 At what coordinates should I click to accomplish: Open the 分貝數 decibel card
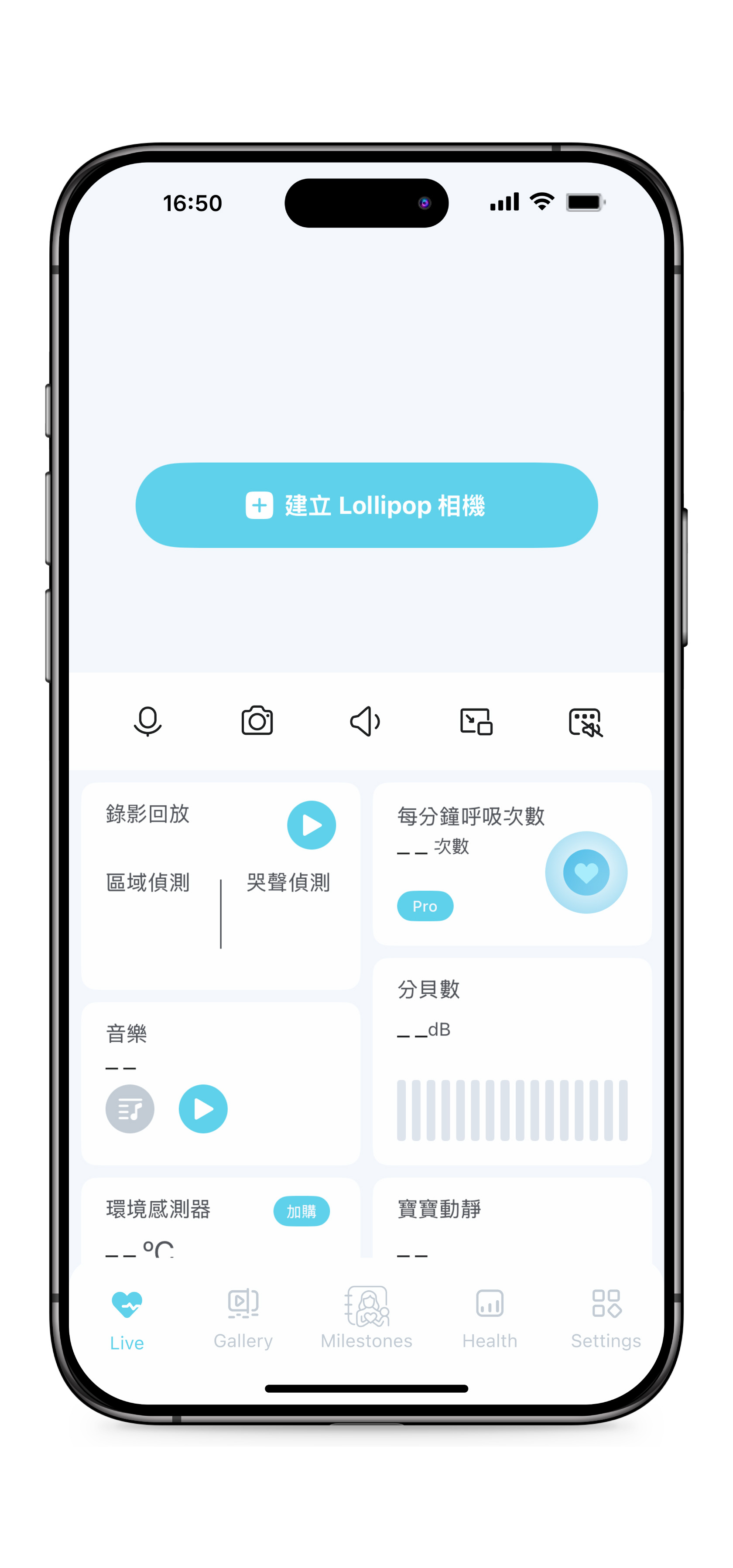pyautogui.click(x=512, y=1062)
